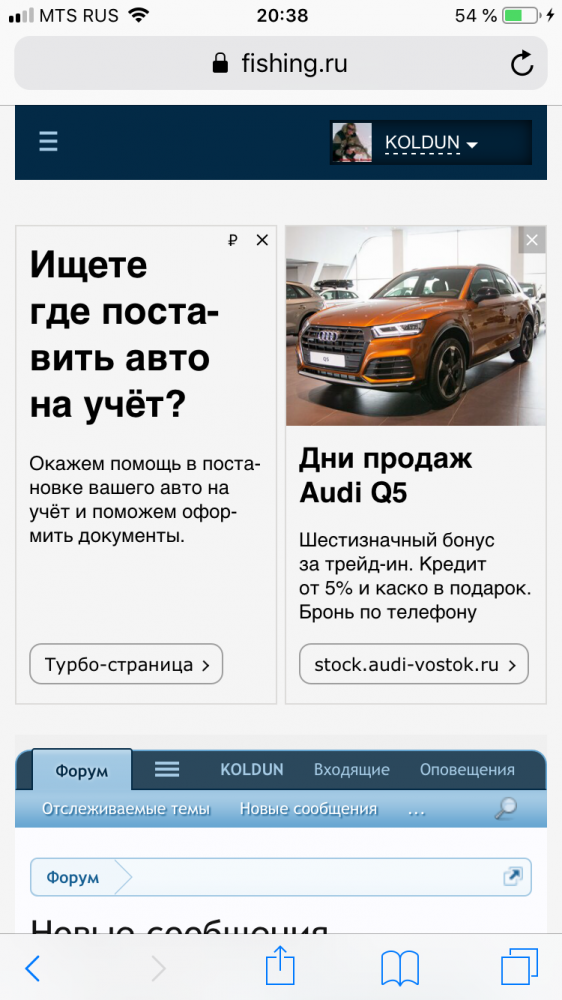The height and width of the screenshot is (1000, 562).
Task: Share this page via Safari toolbar
Action: (280, 966)
